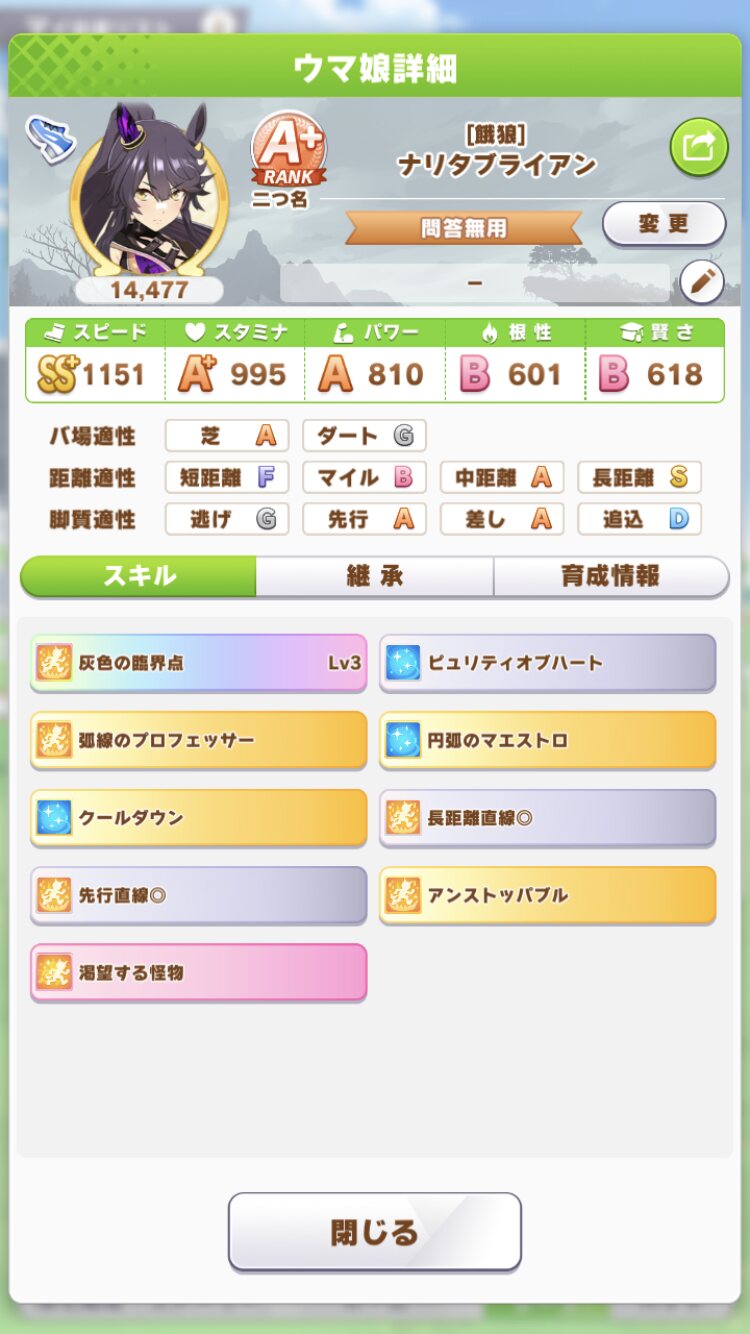
Task: View the 円弧のマエストロ skill
Action: tap(547, 740)
